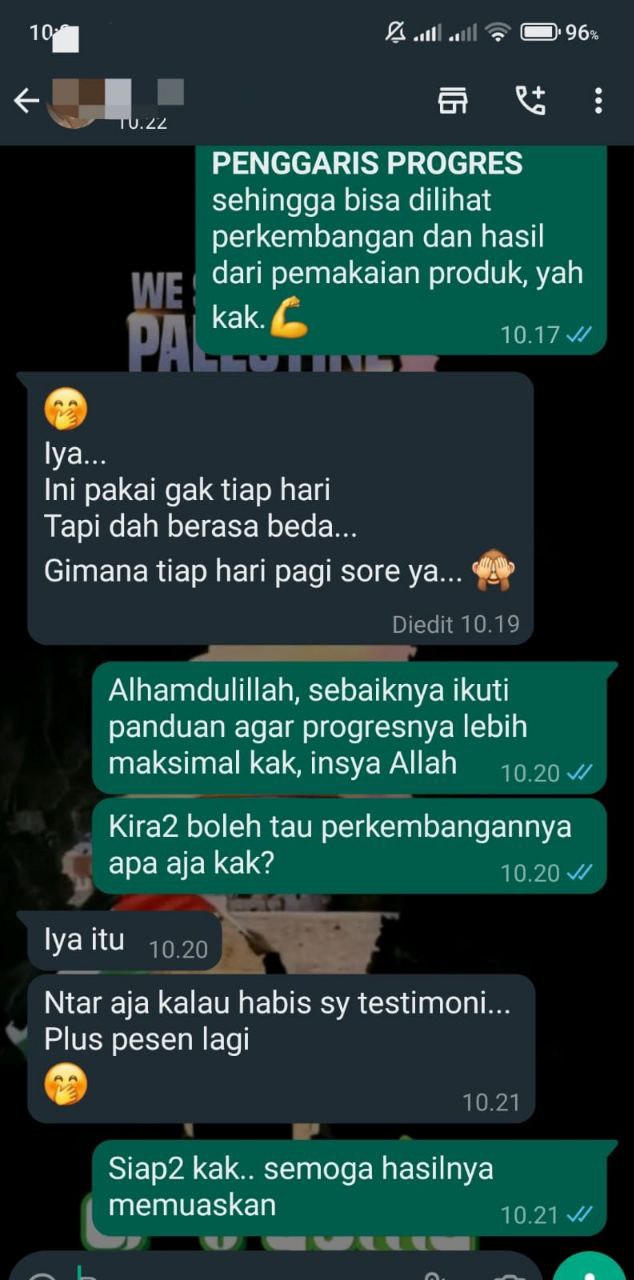Open the overflow menu
Image resolution: width=634 pixels, height=1280 pixels.
click(x=598, y=100)
